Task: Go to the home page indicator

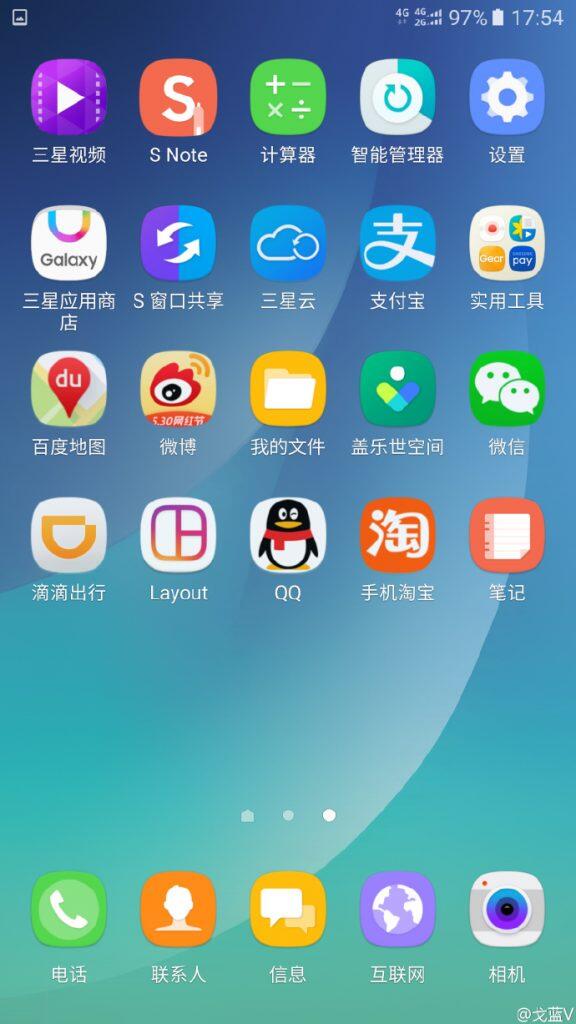Action: point(248,815)
